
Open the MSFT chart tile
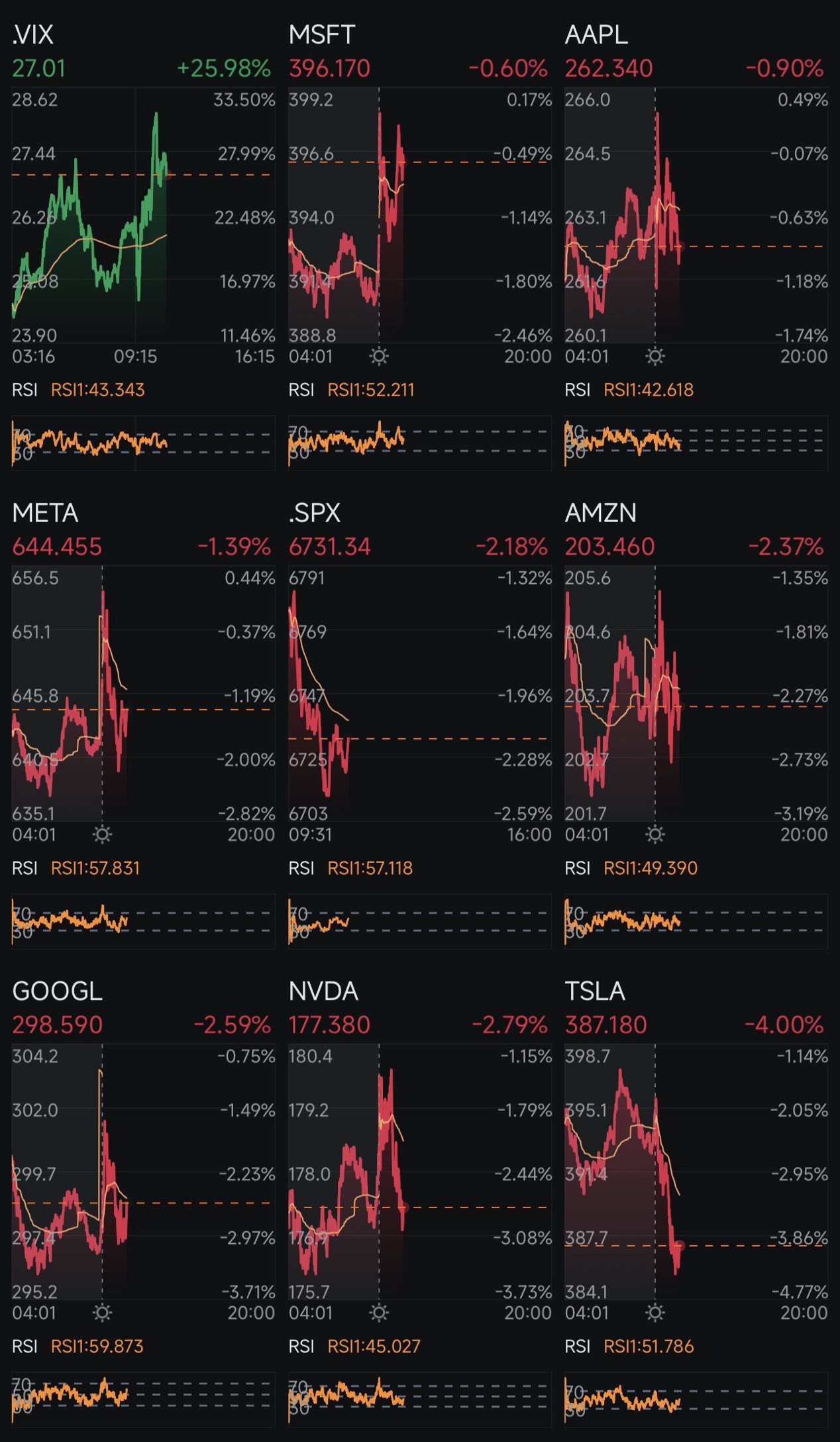420,247
